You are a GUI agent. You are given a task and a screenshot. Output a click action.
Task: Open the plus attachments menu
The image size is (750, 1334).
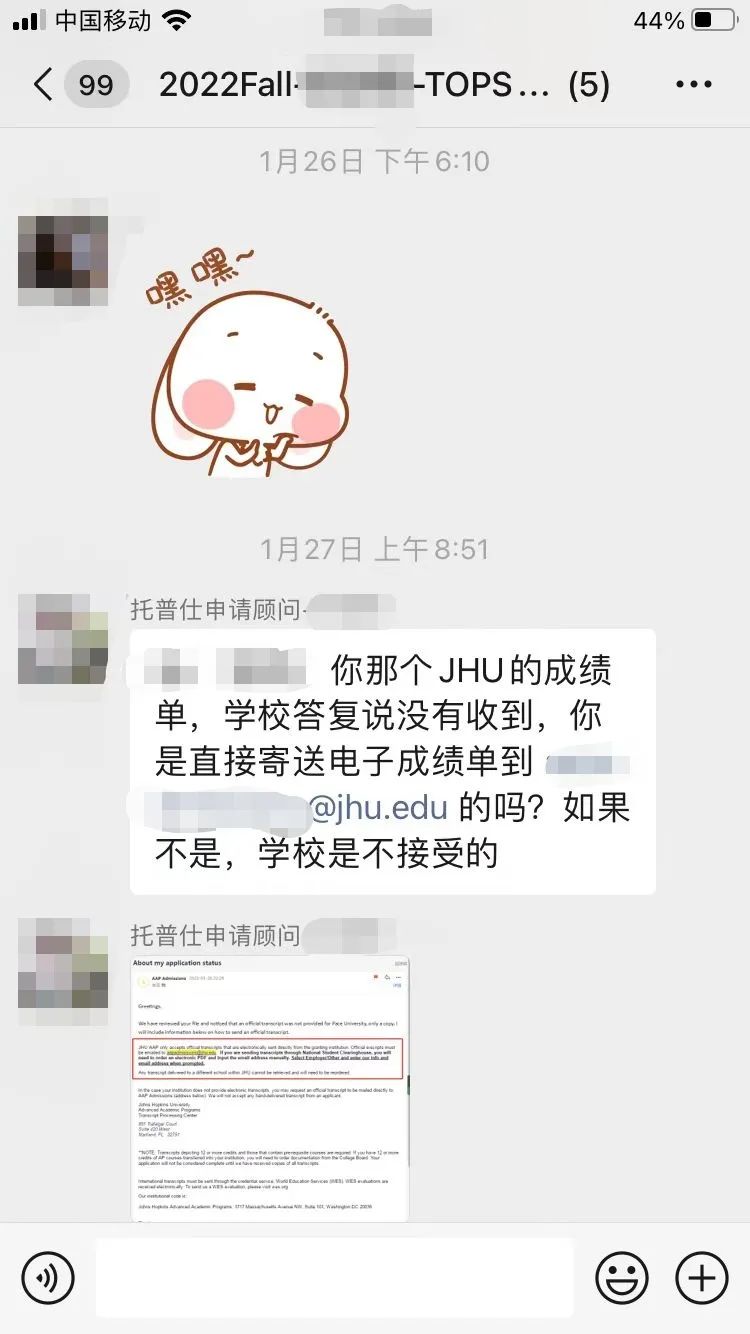pyautogui.click(x=702, y=1277)
